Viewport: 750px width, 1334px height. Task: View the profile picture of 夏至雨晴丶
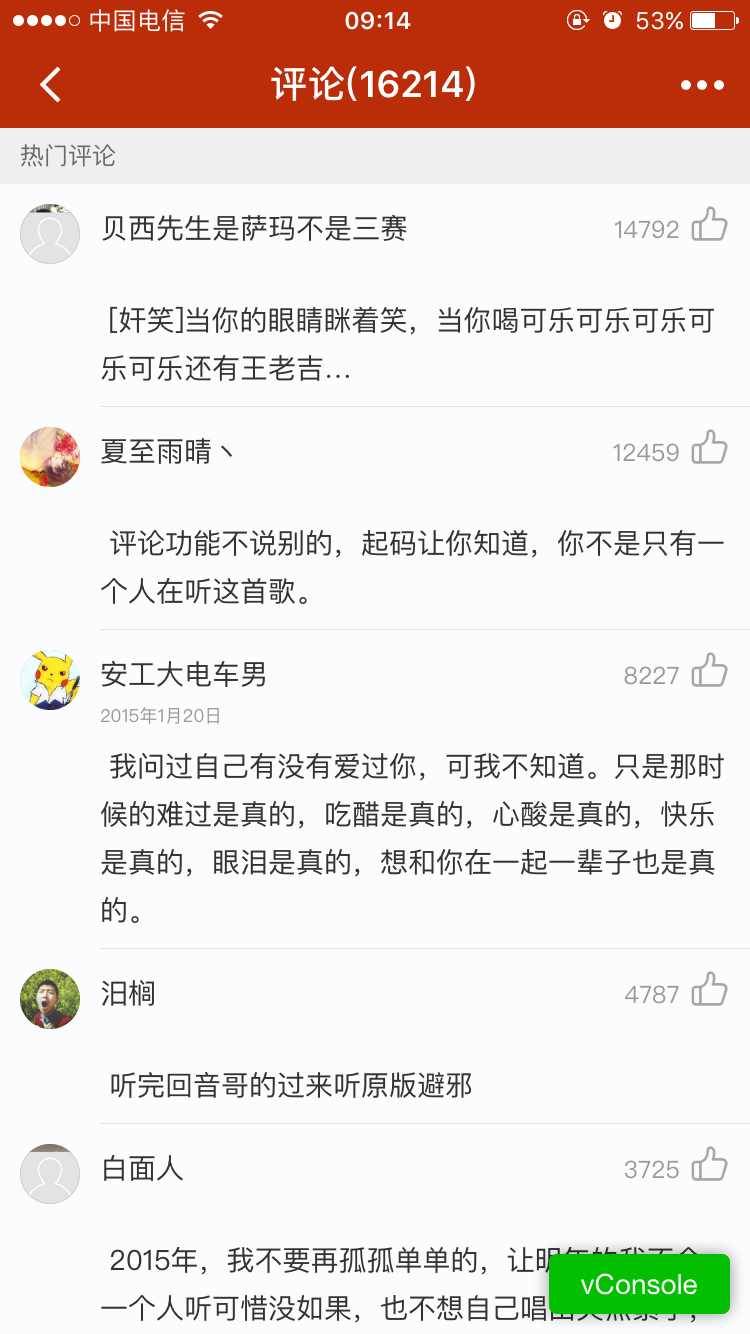(x=50, y=457)
